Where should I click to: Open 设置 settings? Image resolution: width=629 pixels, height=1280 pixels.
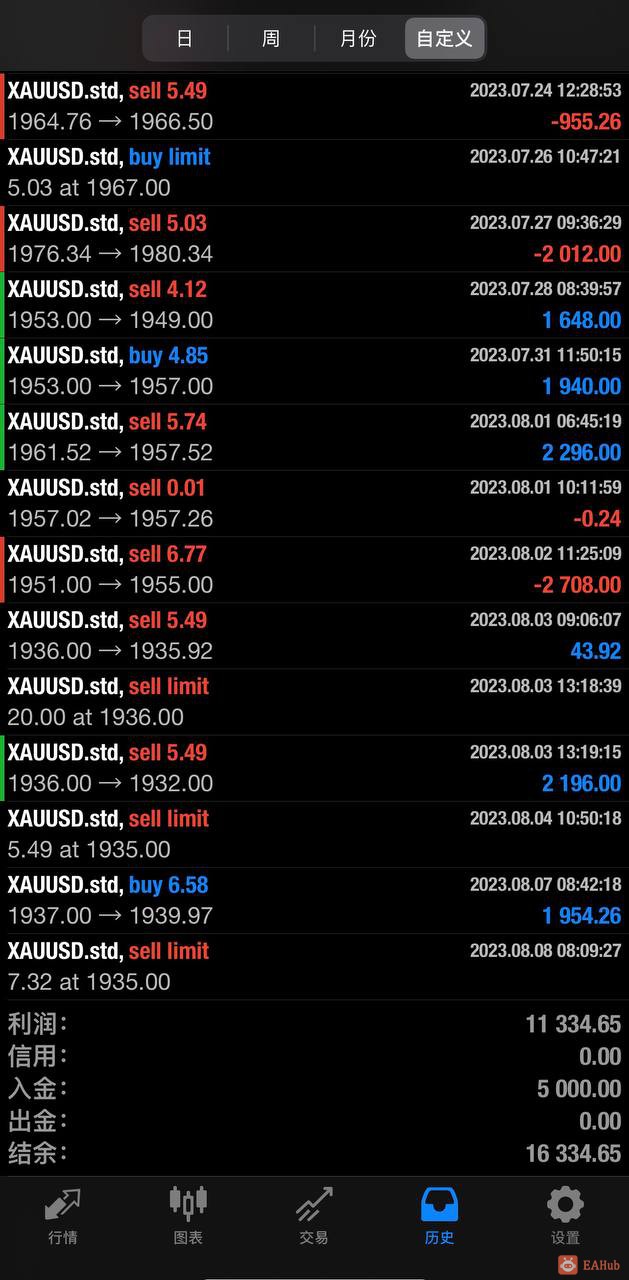565,1215
